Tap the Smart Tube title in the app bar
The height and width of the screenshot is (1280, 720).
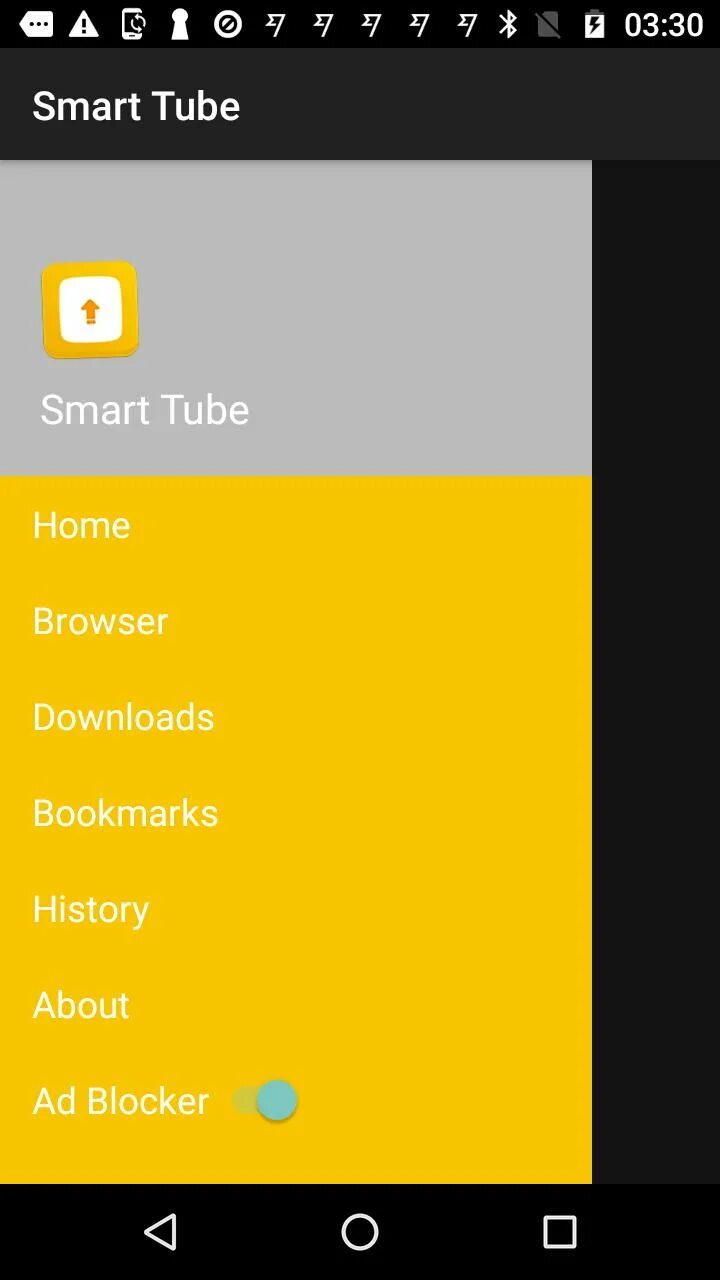point(135,105)
